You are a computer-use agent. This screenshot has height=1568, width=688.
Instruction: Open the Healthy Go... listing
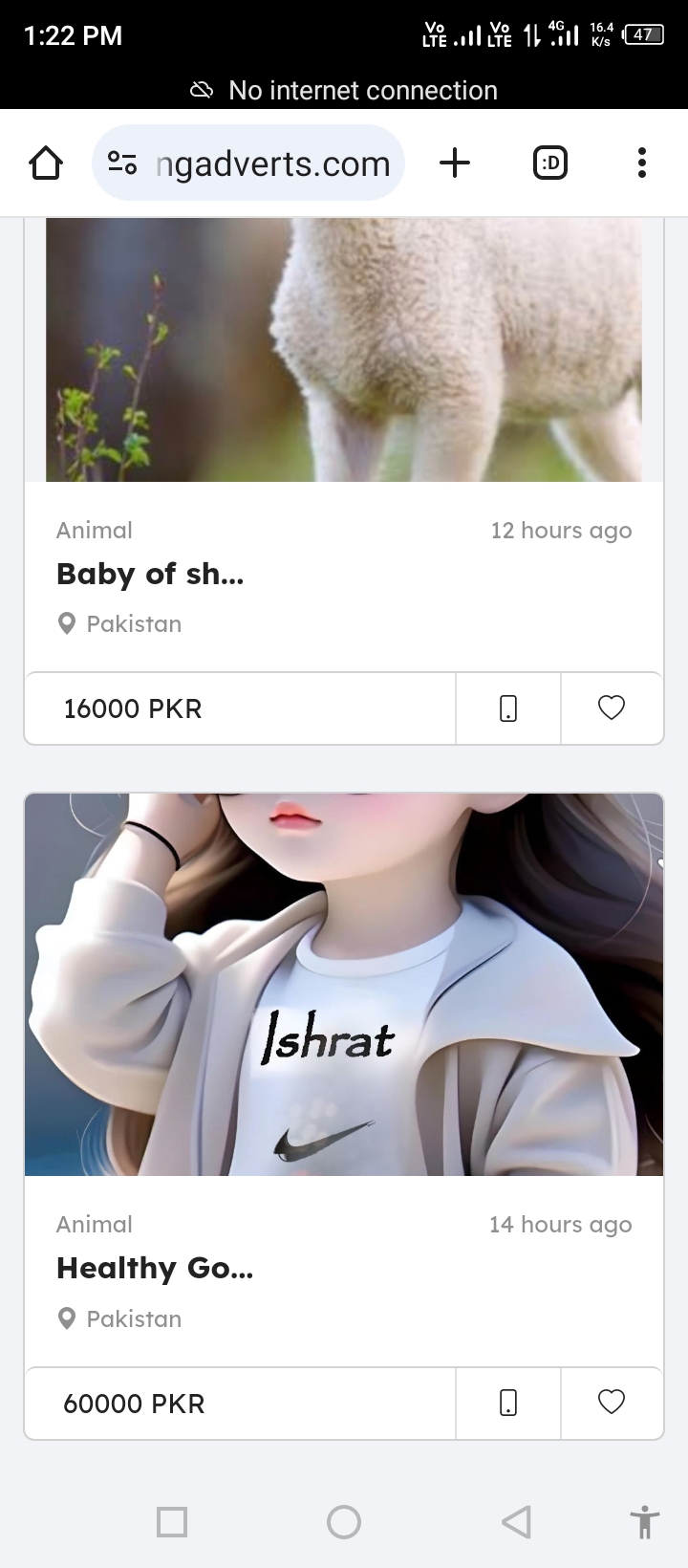[155, 1268]
